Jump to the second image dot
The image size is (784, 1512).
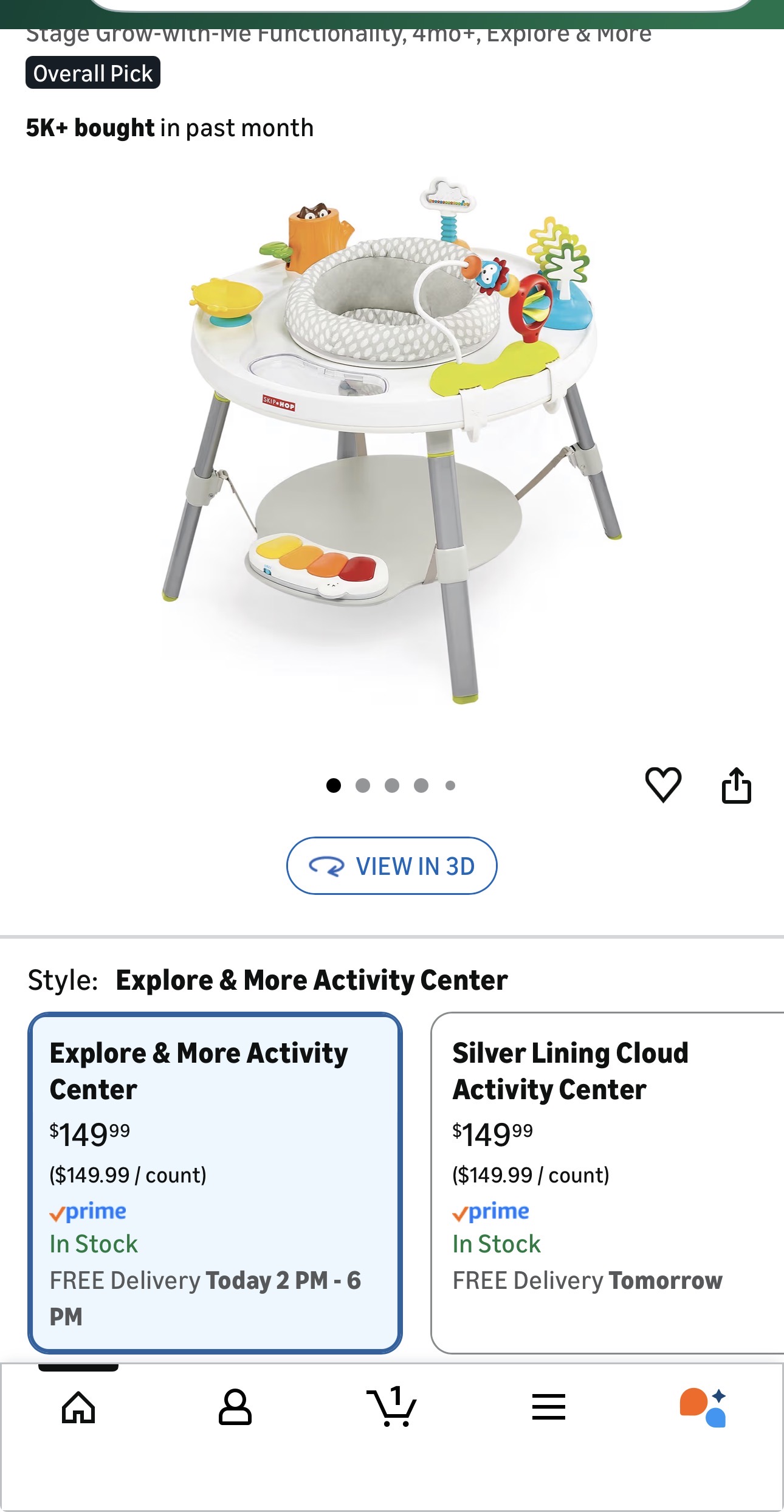pyautogui.click(x=363, y=785)
